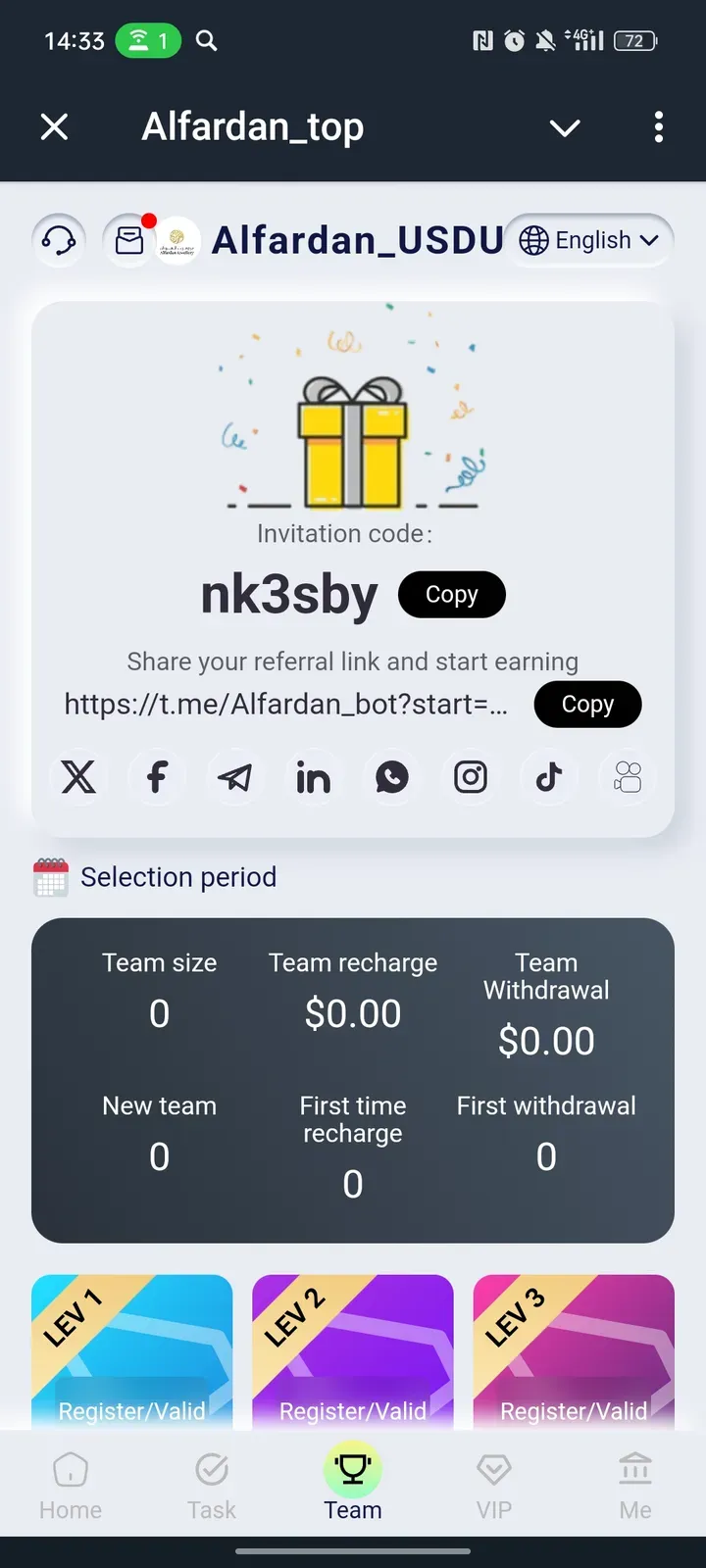This screenshot has height=1568, width=706.
Task: Close the Alfardan_top mini app
Action: click(x=55, y=126)
